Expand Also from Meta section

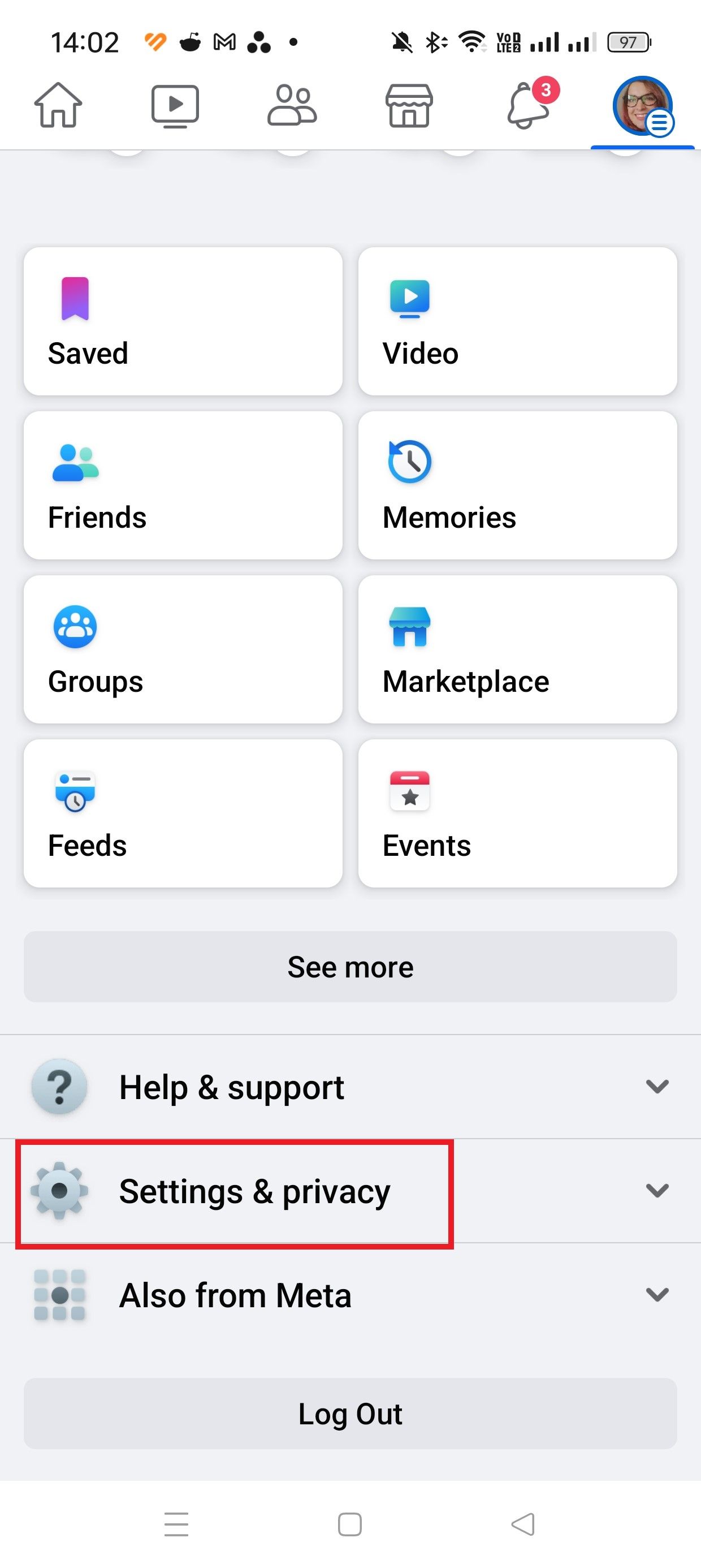point(350,1295)
